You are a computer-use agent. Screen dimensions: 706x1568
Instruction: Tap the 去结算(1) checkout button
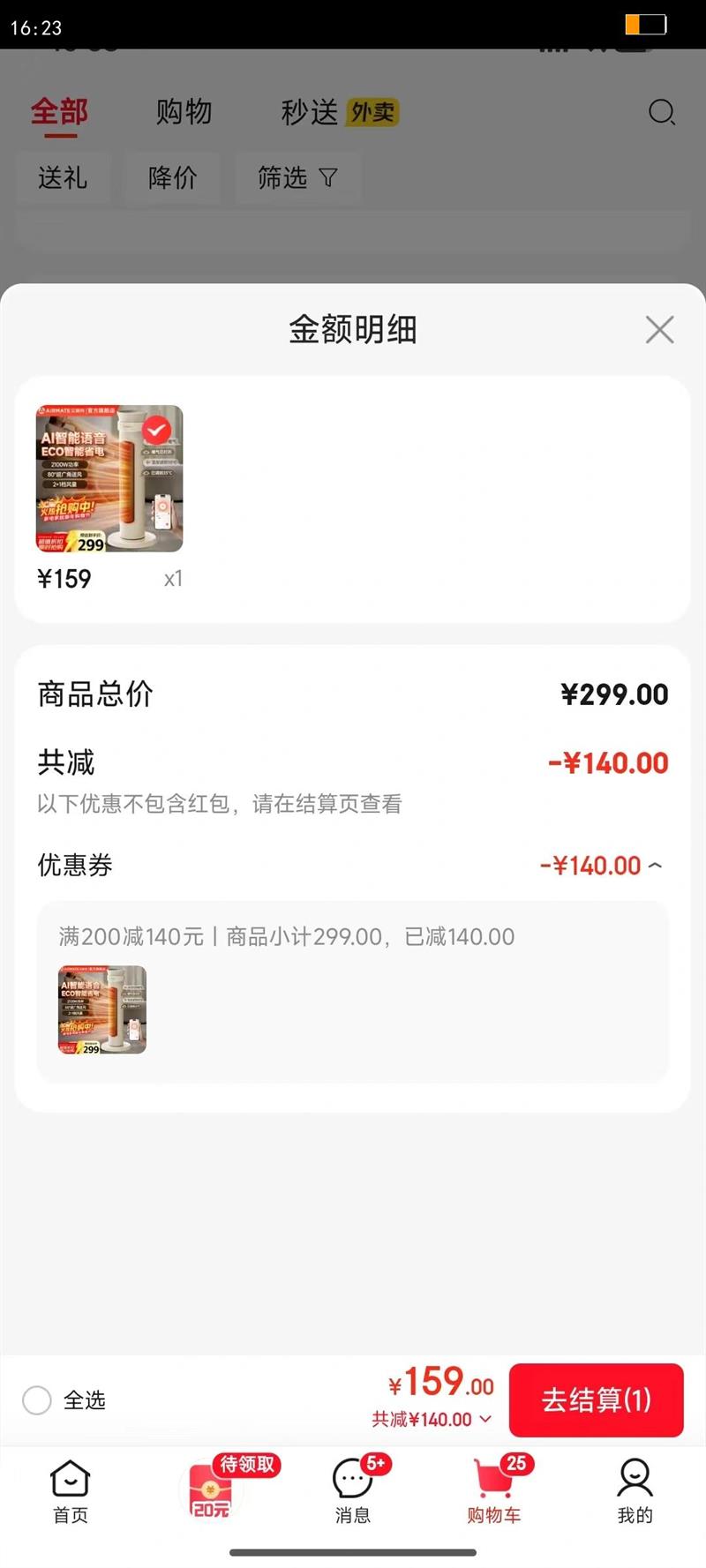pos(597,1400)
